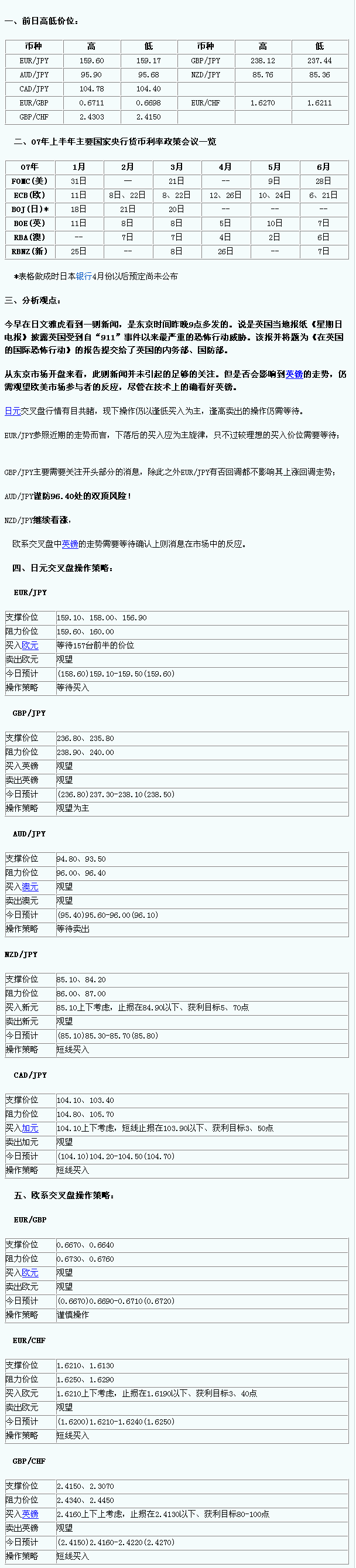Viewport: 356px width, 1568px height.
Task: Open the 欧元 link in the EUR/GBP table
Action: click(x=30, y=1273)
